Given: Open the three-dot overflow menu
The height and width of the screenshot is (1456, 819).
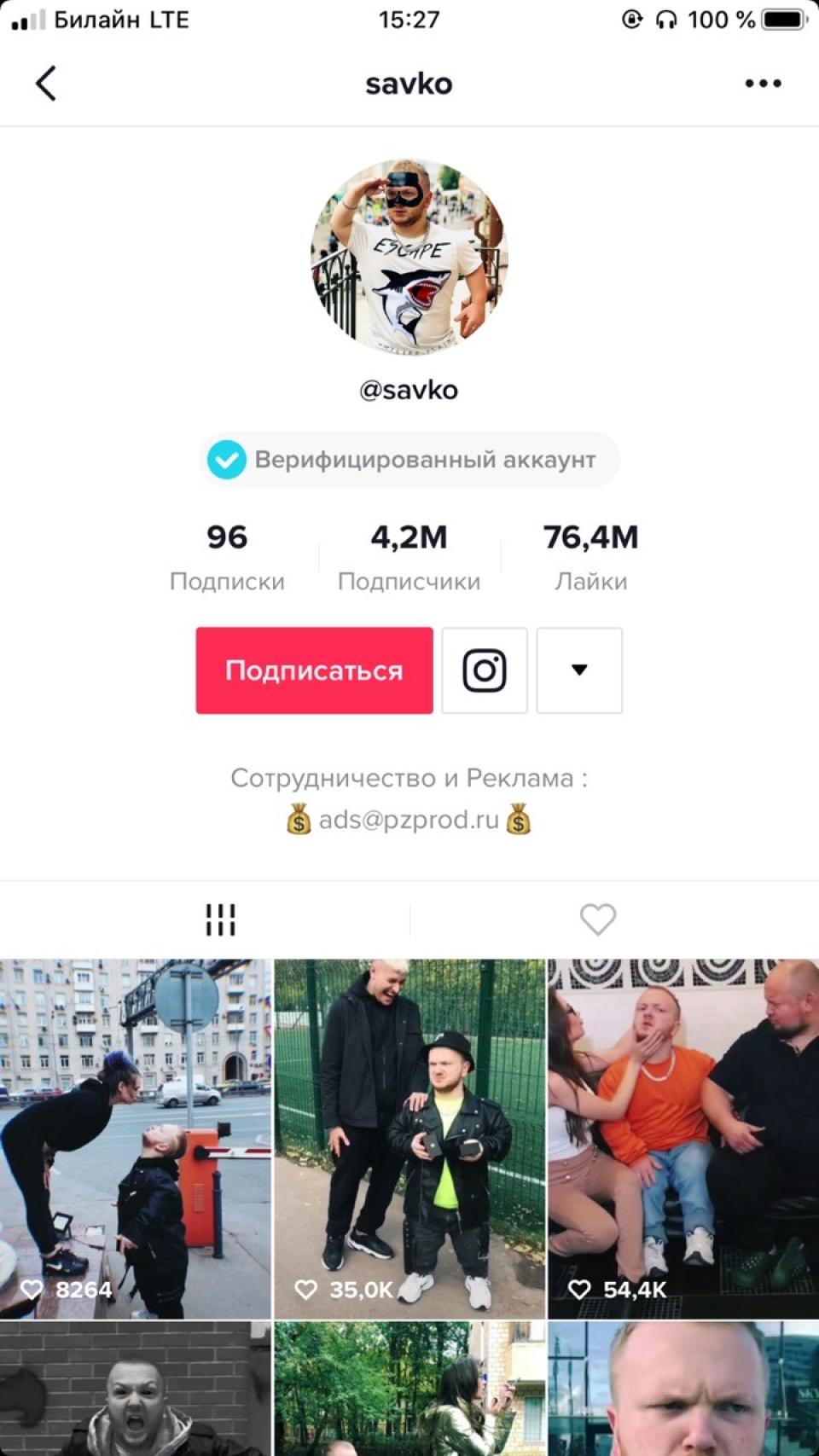Looking at the screenshot, I should point(763,84).
